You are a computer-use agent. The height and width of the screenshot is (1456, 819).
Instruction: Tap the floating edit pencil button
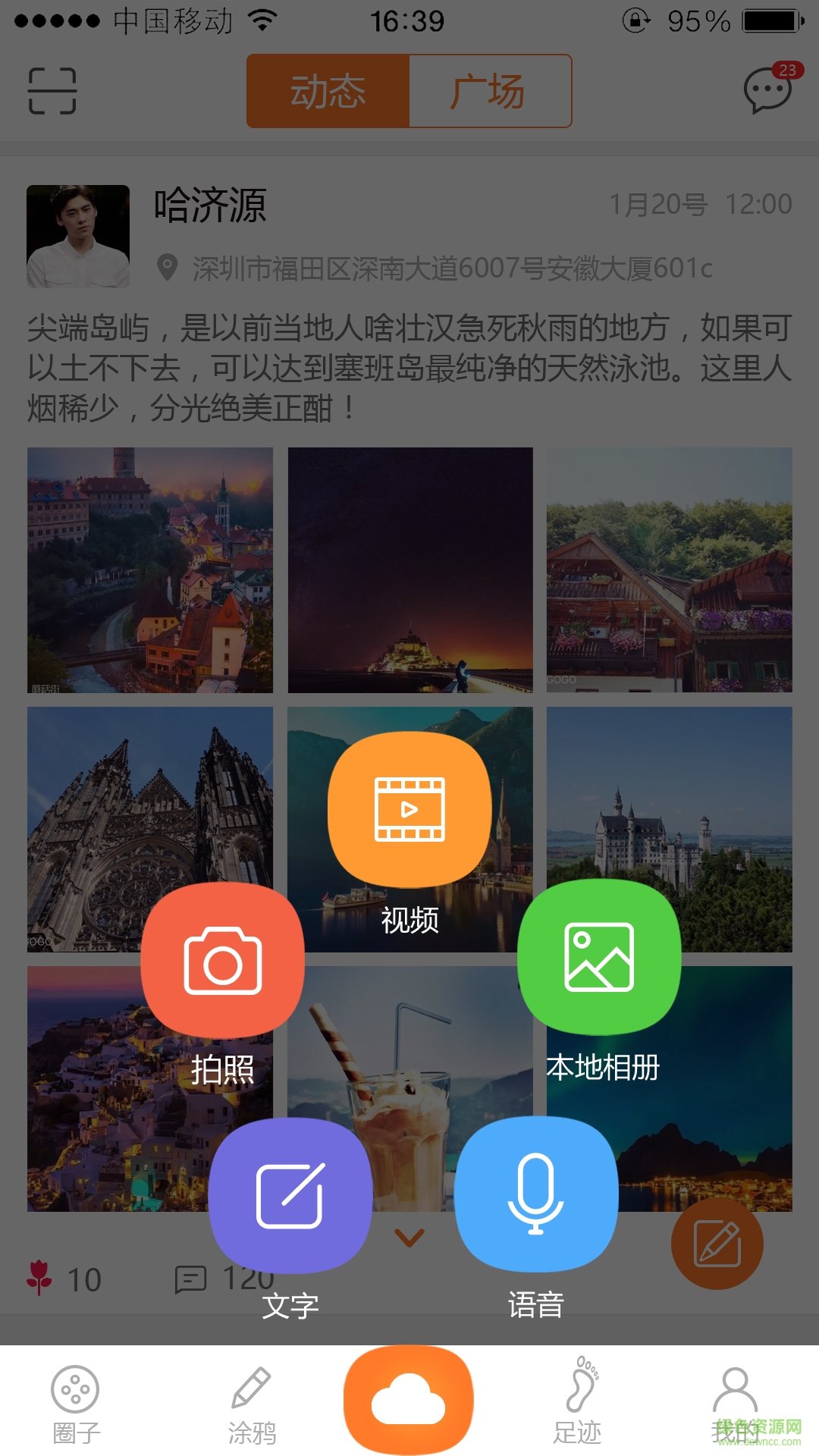(717, 1244)
